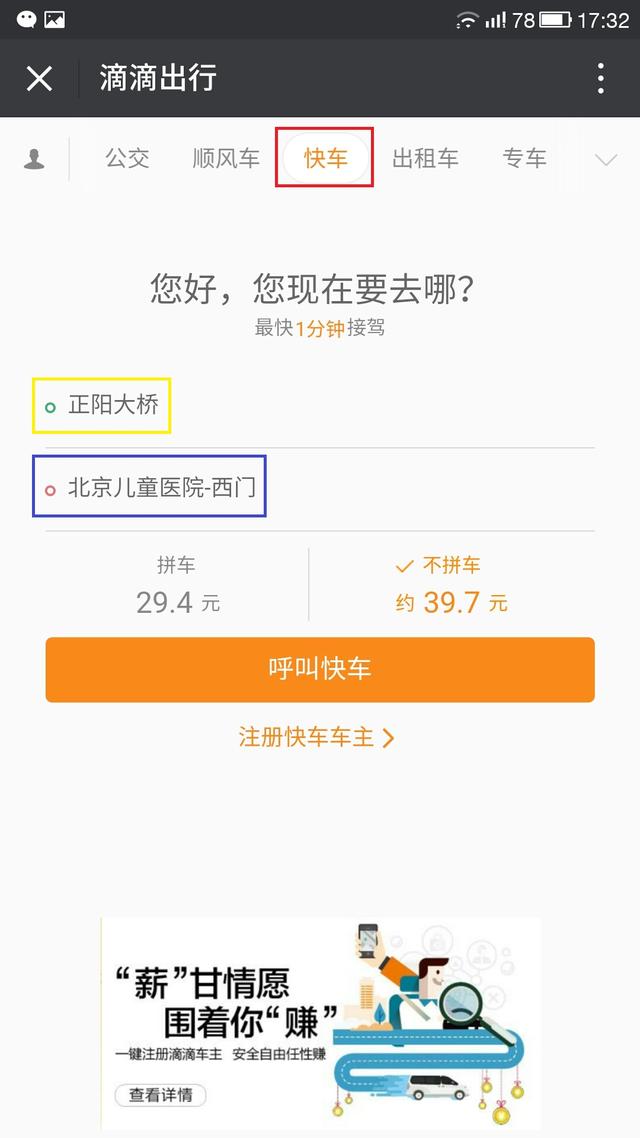Expand the service list chevron
Viewport: 640px width, 1138px height.
pos(605,159)
